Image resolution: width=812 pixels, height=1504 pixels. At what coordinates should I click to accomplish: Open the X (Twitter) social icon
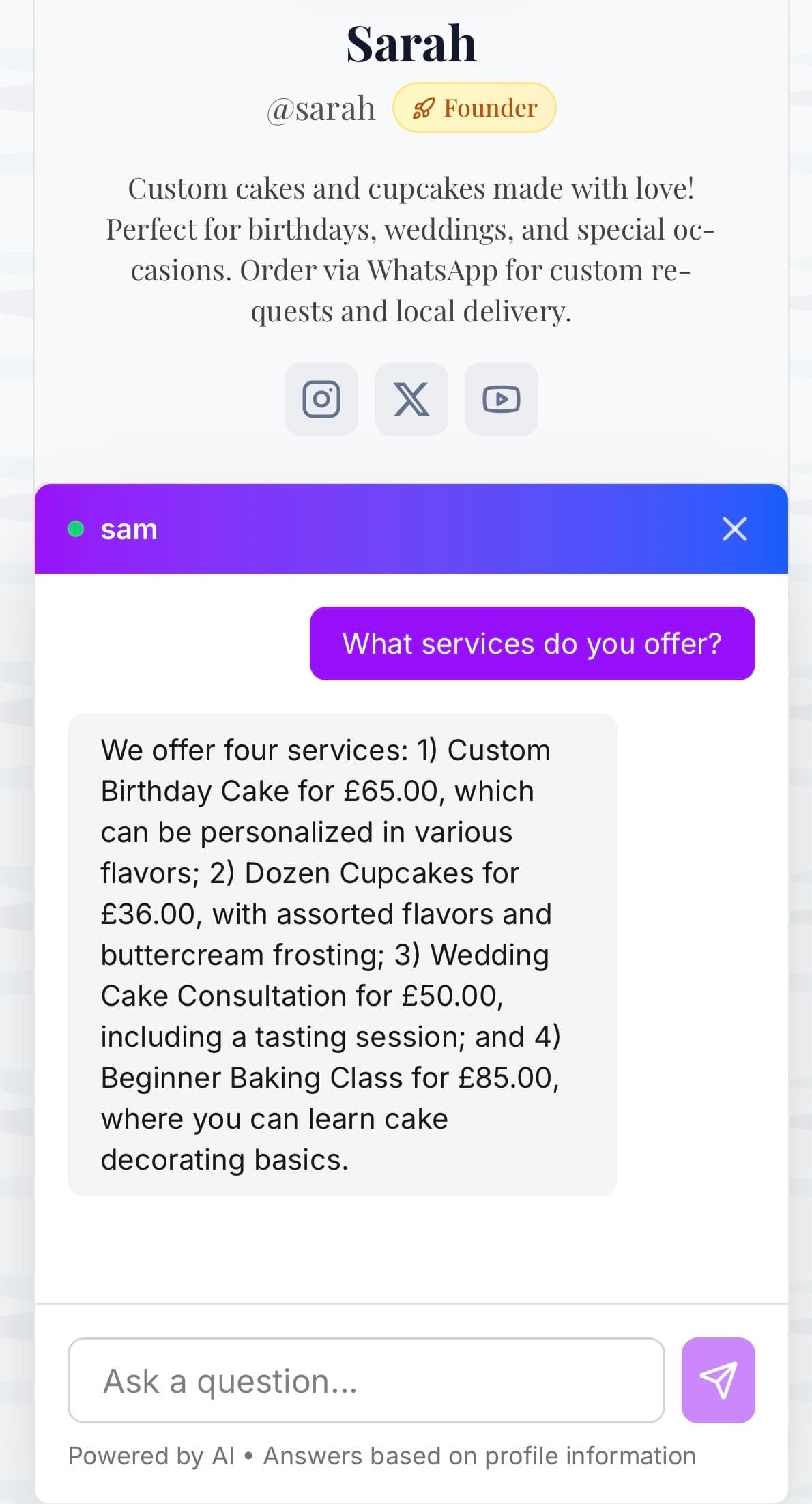411,399
